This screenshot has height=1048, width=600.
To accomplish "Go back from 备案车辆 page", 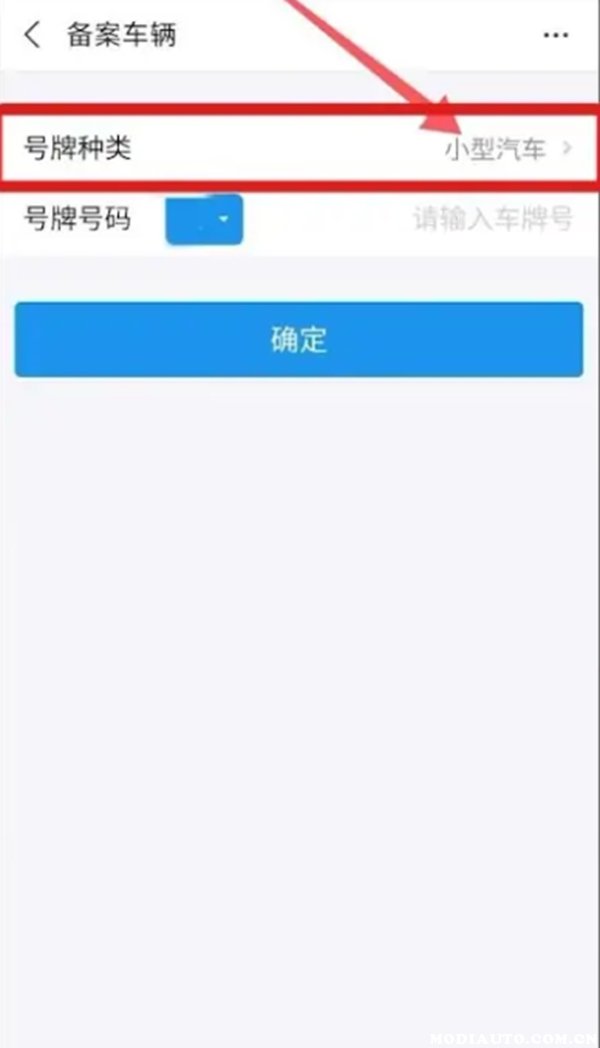I will tap(33, 35).
